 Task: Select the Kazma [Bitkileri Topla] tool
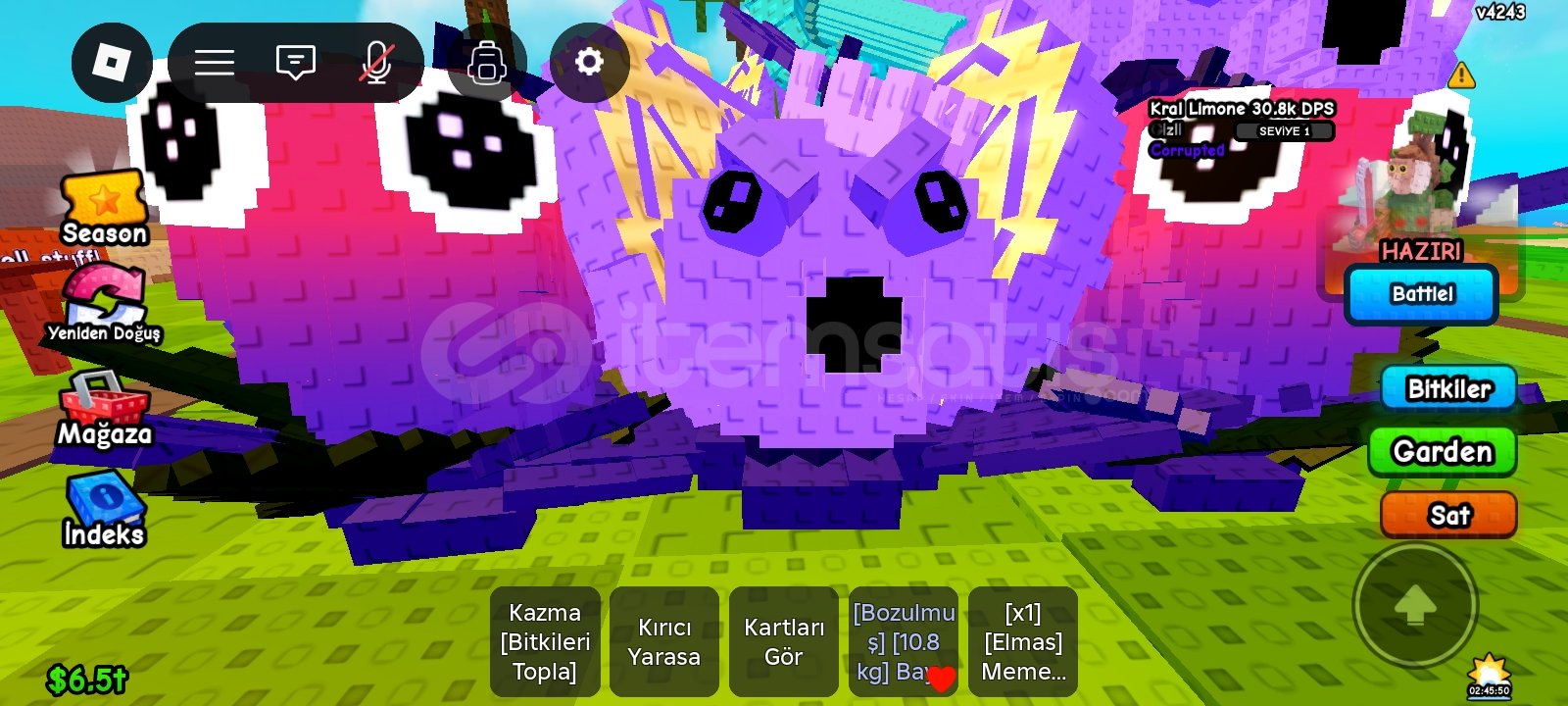[x=545, y=642]
